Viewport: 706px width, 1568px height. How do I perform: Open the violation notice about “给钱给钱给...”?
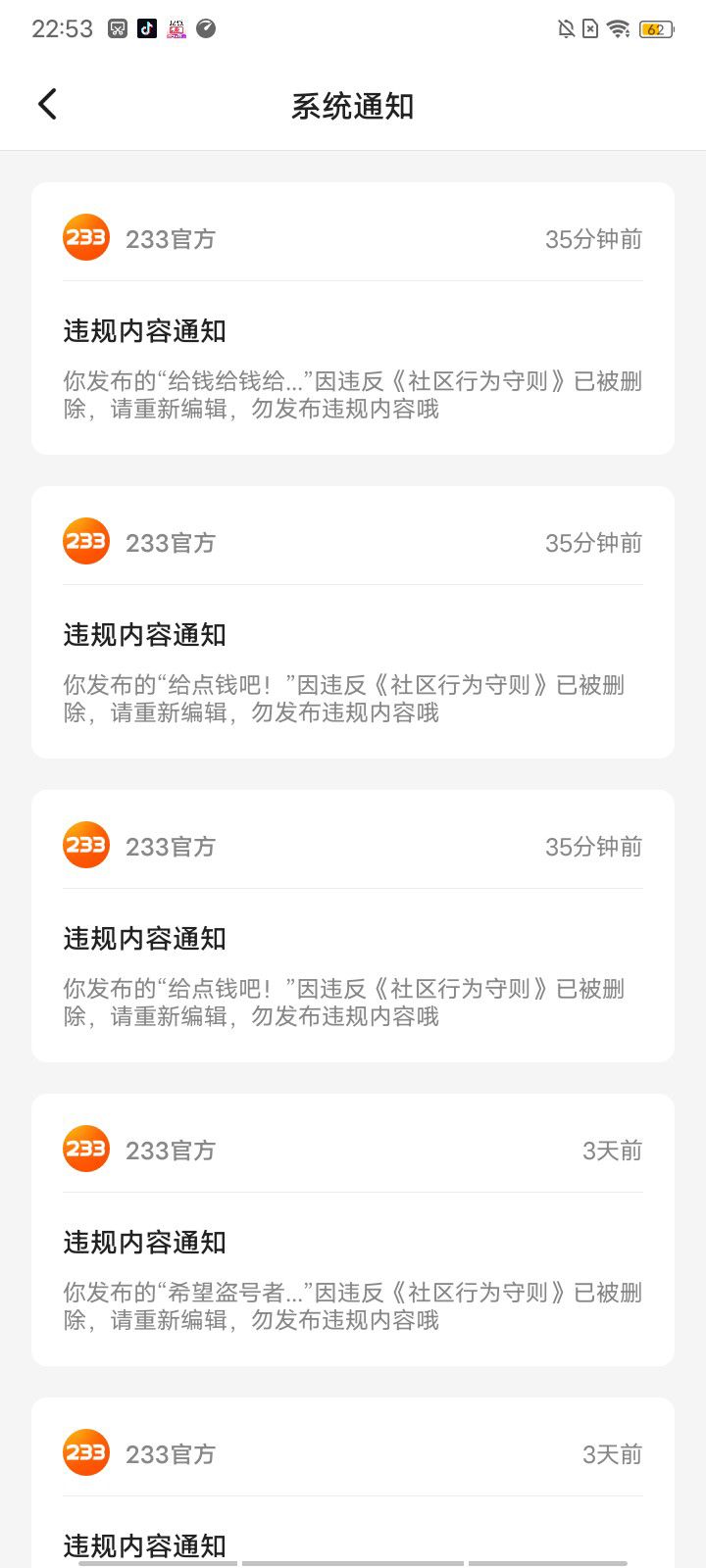point(353,318)
